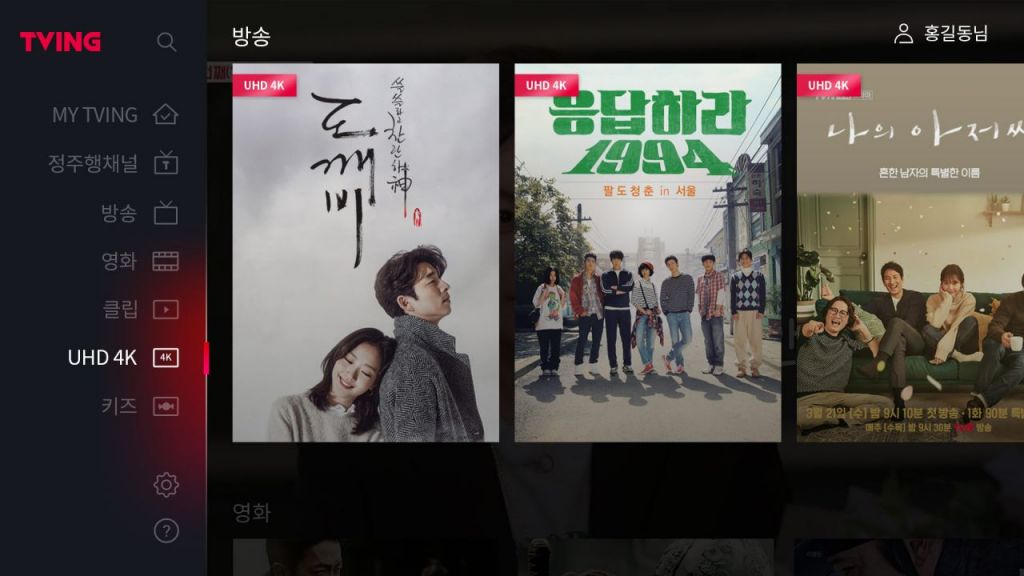This screenshot has width=1024, height=576.
Task: Open 홍길동님 user profile
Action: coord(940,34)
